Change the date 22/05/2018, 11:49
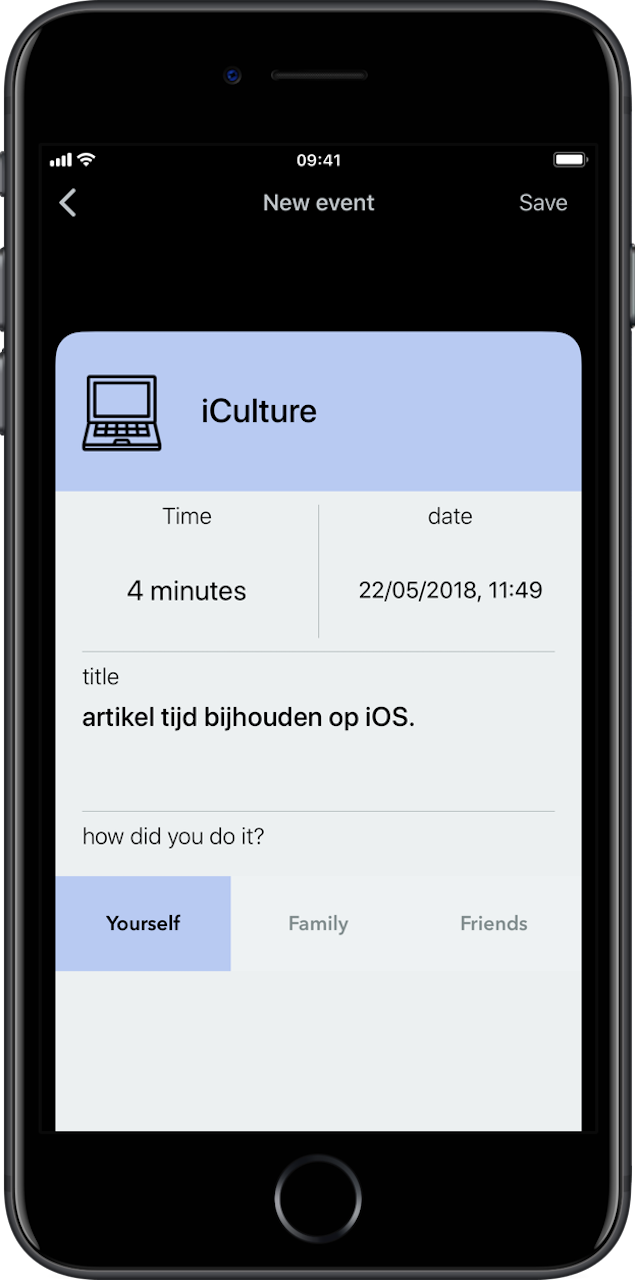Viewport: 635px width, 1280px height. 450,590
